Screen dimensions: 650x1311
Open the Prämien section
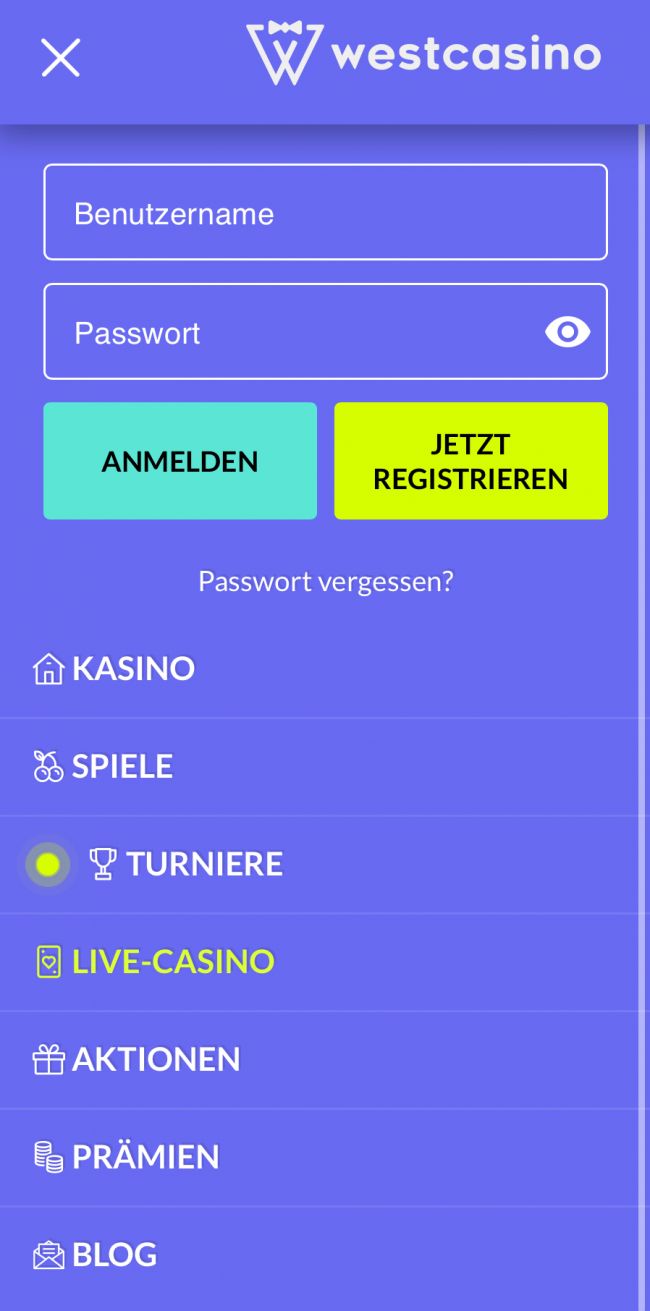click(x=145, y=1157)
